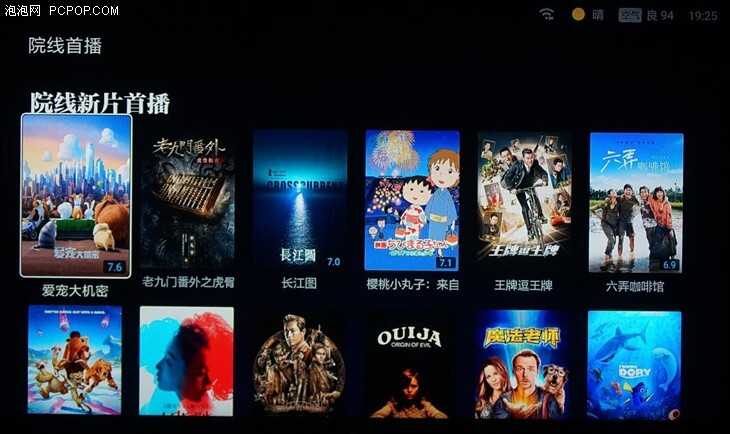Viewport: 730px width, 434px height.
Task: Open the Ouija: Origin of Evil poster
Action: 410,364
